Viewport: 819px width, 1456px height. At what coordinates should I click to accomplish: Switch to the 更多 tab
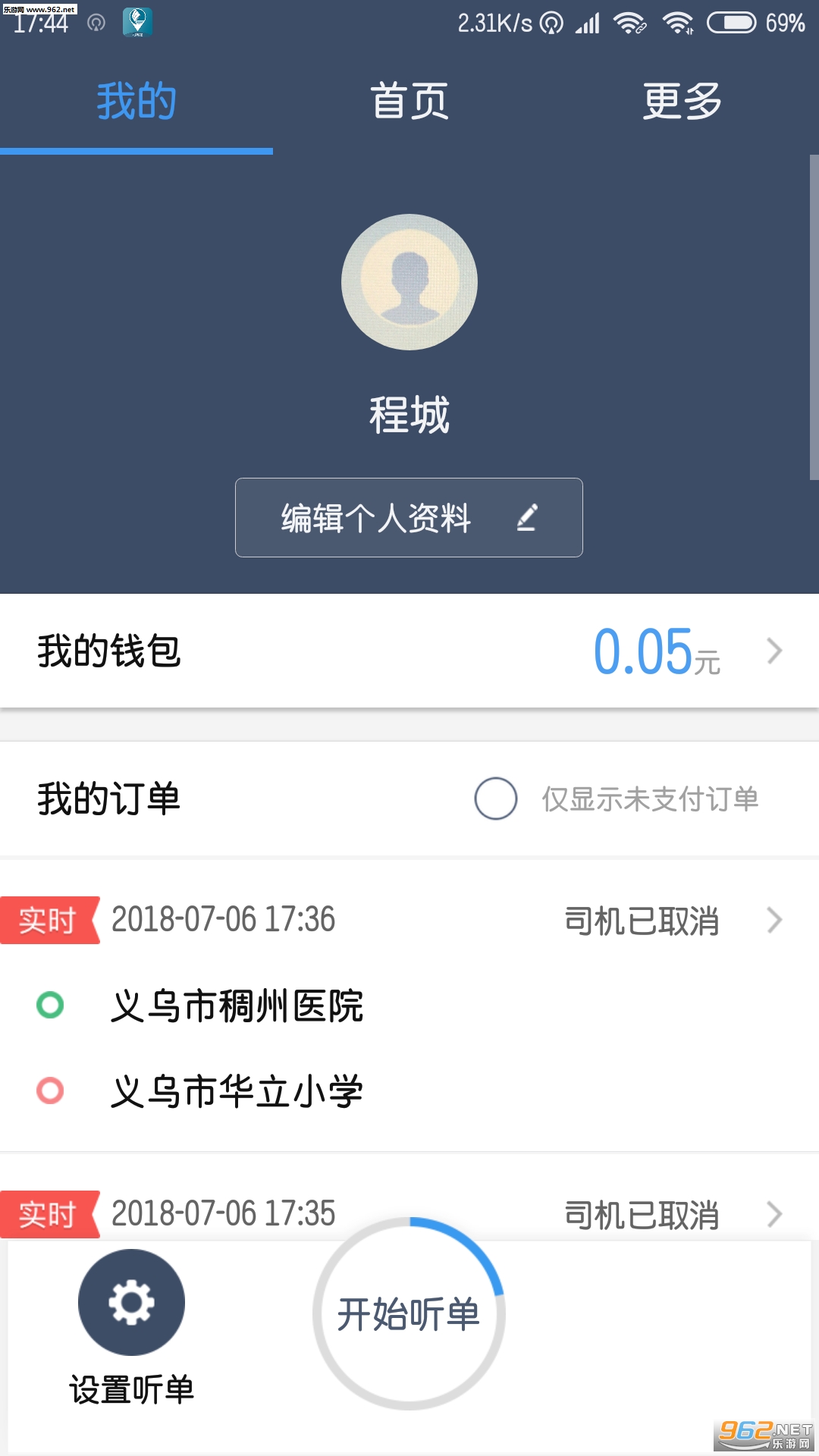682,101
